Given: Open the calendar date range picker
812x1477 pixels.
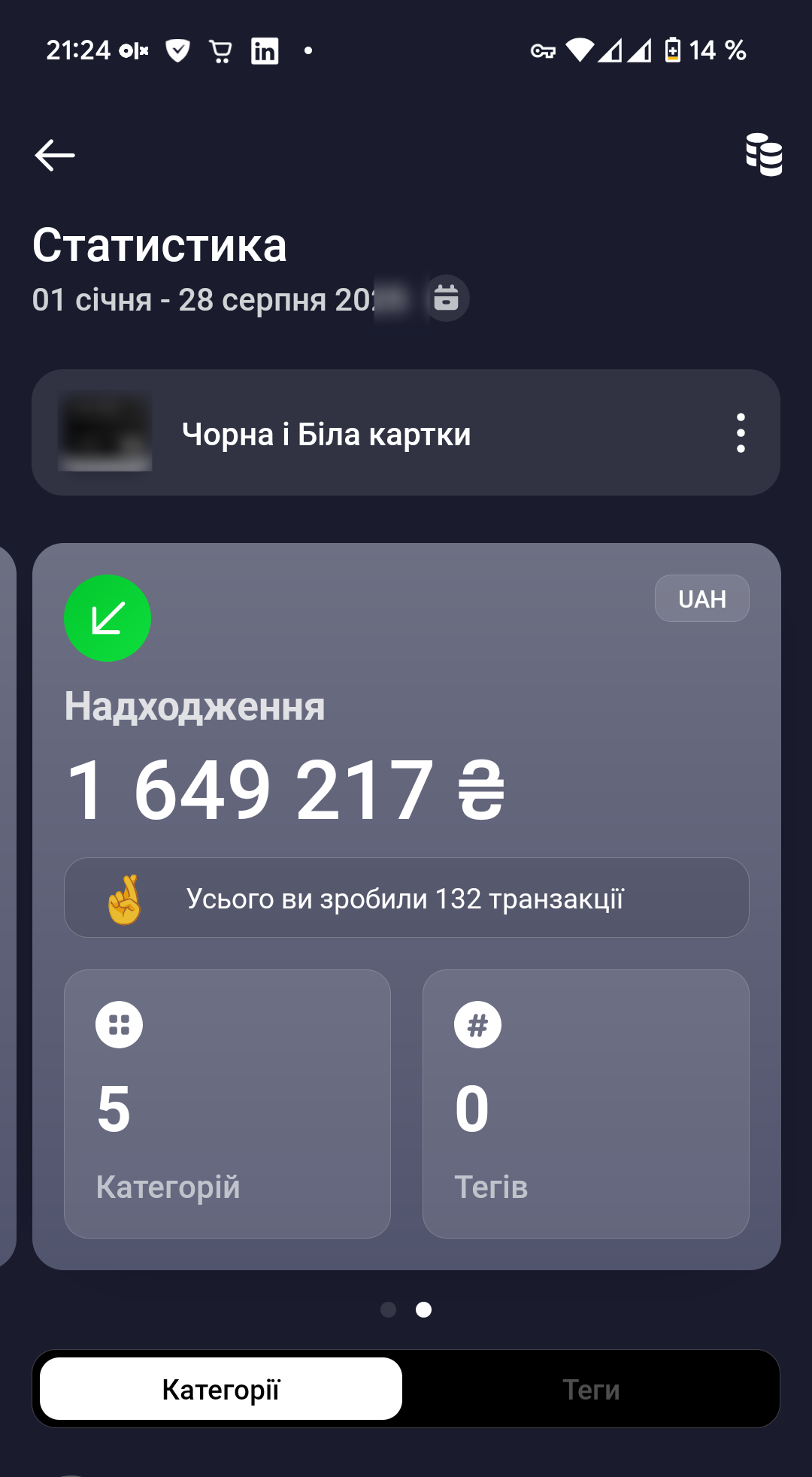Looking at the screenshot, I should coord(447,299).
